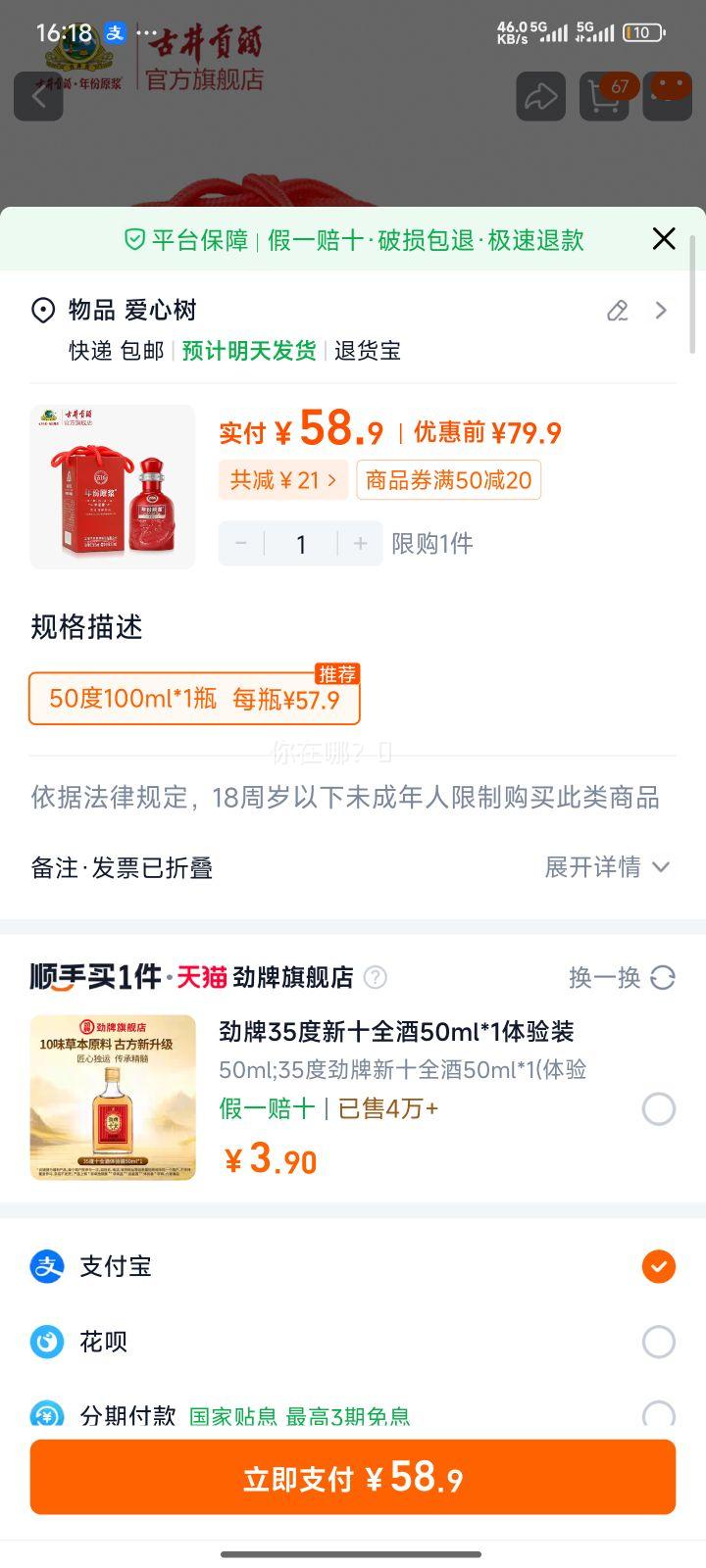
Task: Tap 立即支付 ¥58.9 to pay
Action: [352, 1477]
